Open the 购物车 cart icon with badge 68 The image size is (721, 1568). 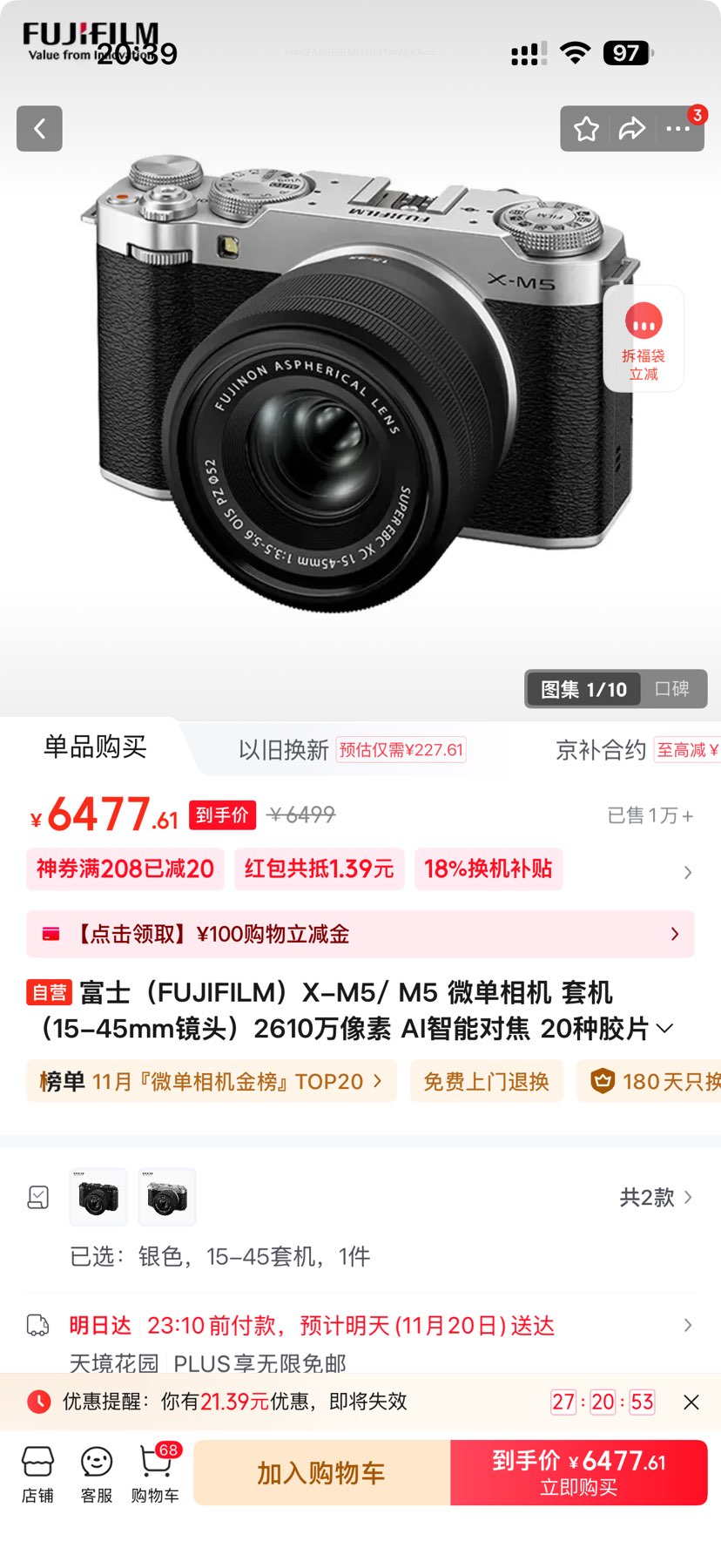coord(155,1472)
